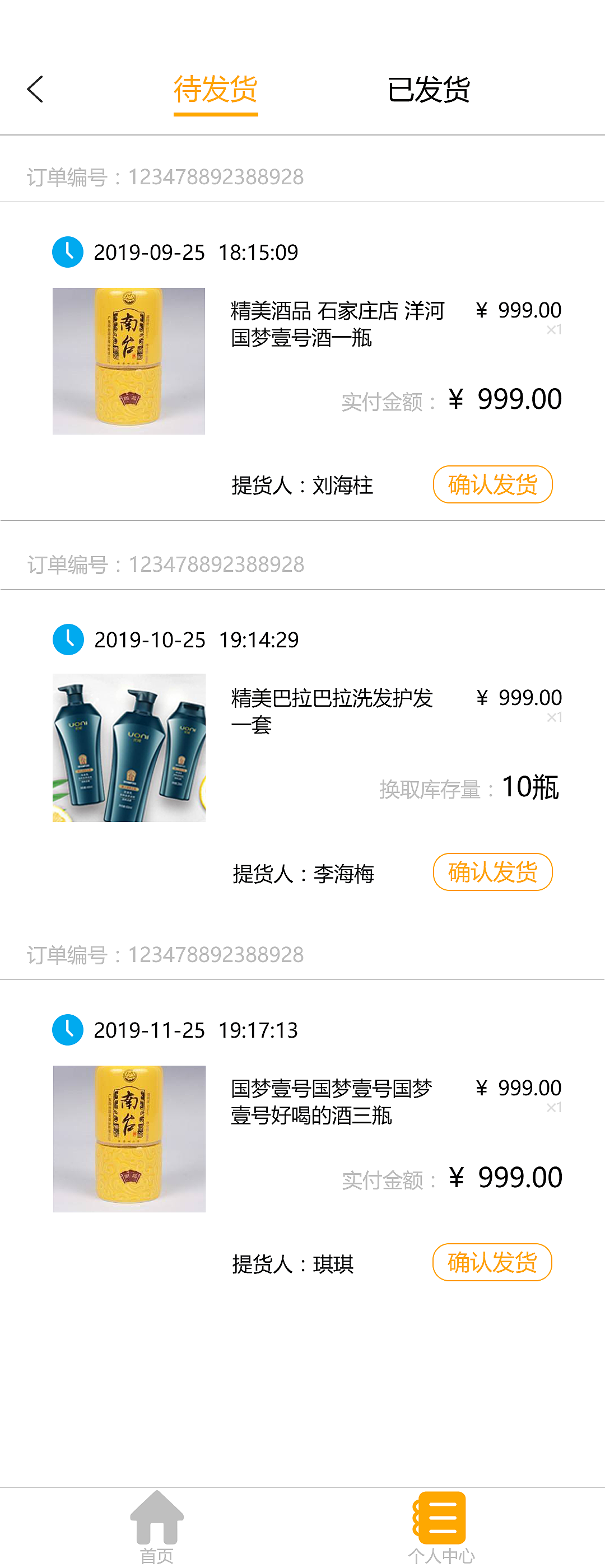Click the clock icon beside 2019-10-25
Screen dimensions: 605x1568
coord(68,639)
